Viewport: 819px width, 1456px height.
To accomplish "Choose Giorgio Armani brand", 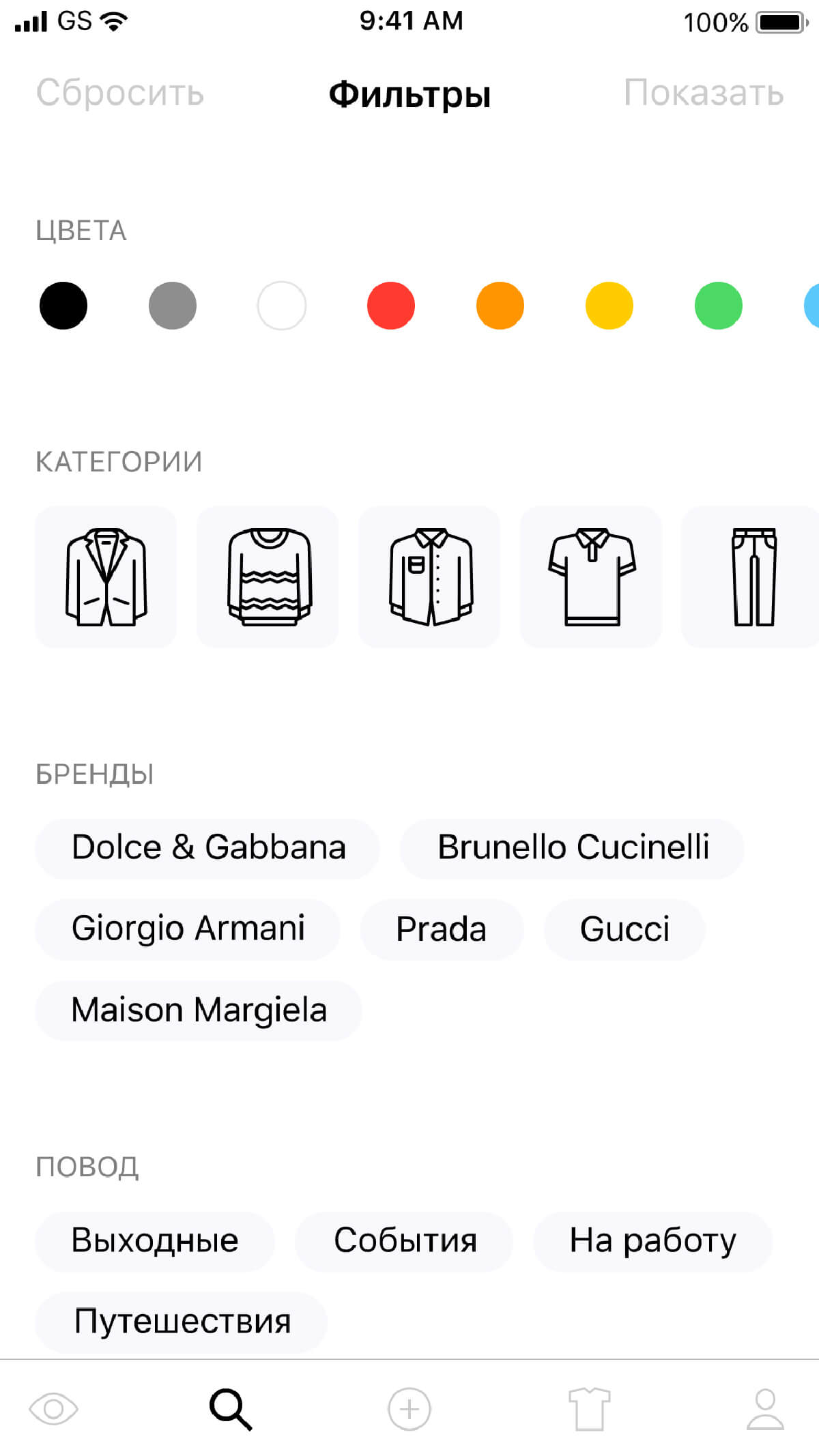I will tap(188, 929).
